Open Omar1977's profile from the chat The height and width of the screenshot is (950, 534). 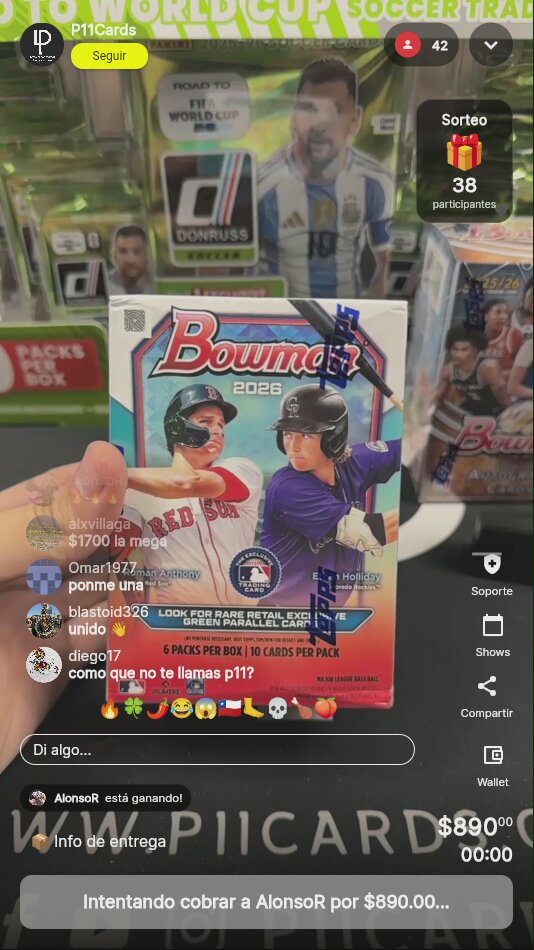(44, 577)
